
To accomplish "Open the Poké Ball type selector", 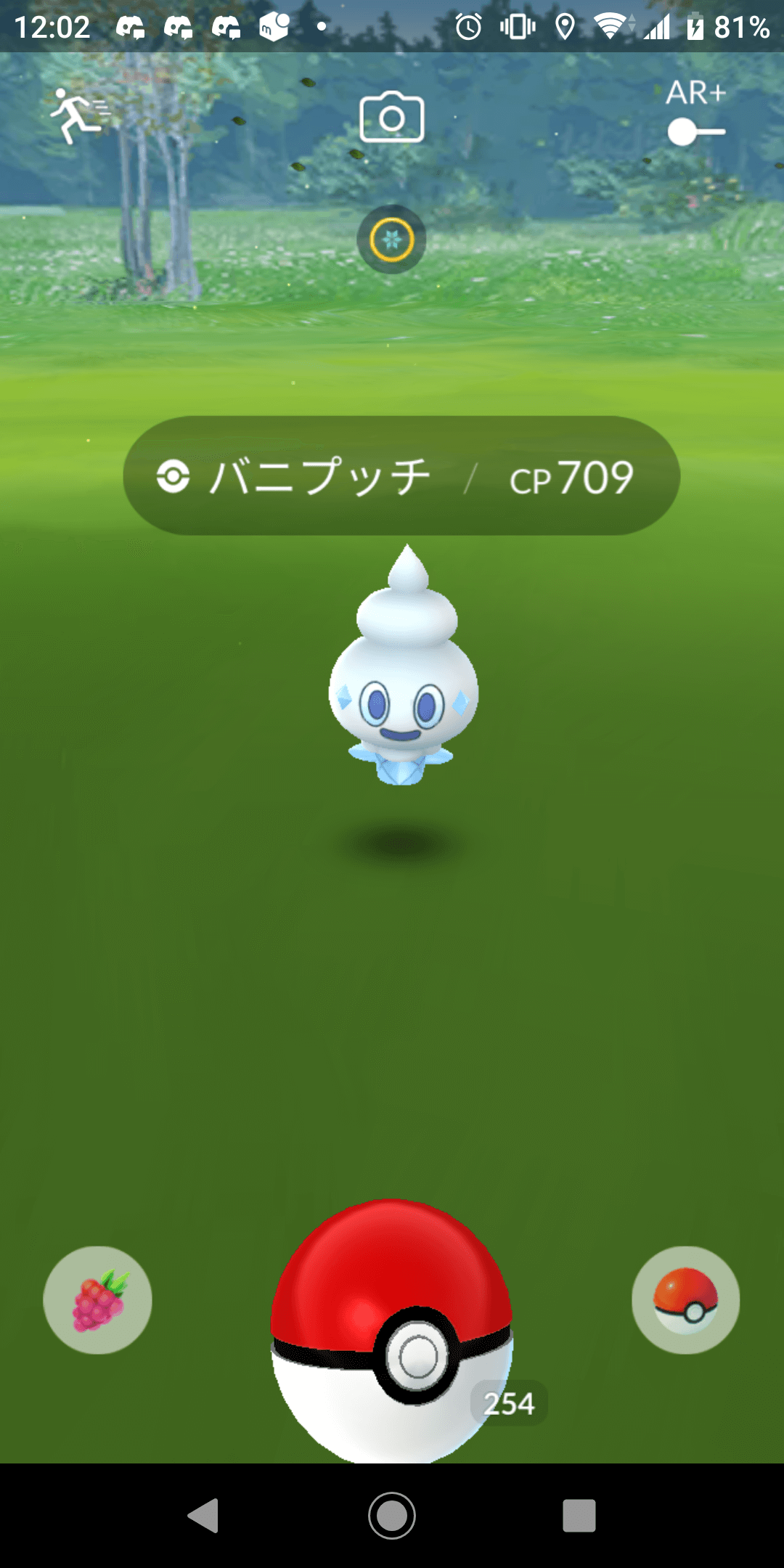I will coord(685,1300).
